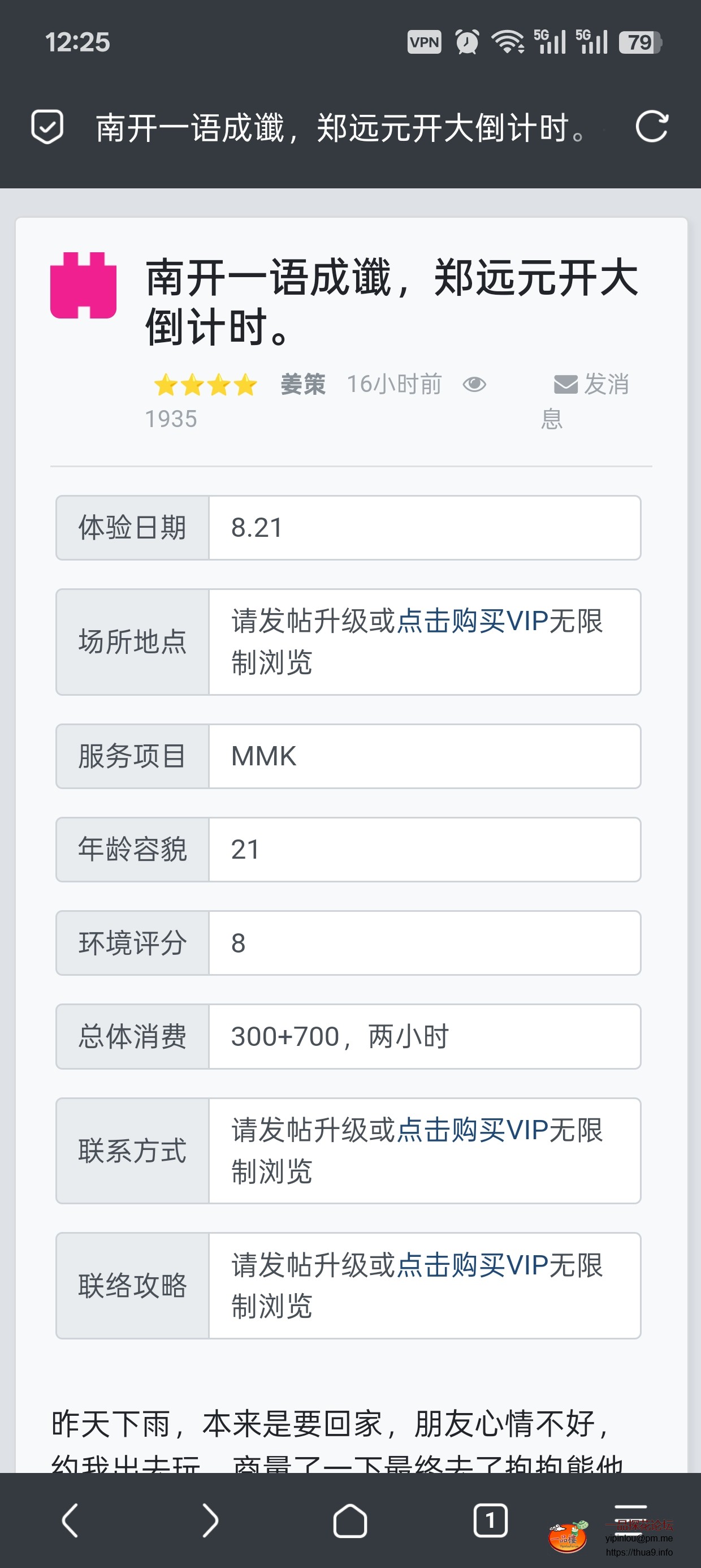Open author 姜策's profile

coord(302,385)
